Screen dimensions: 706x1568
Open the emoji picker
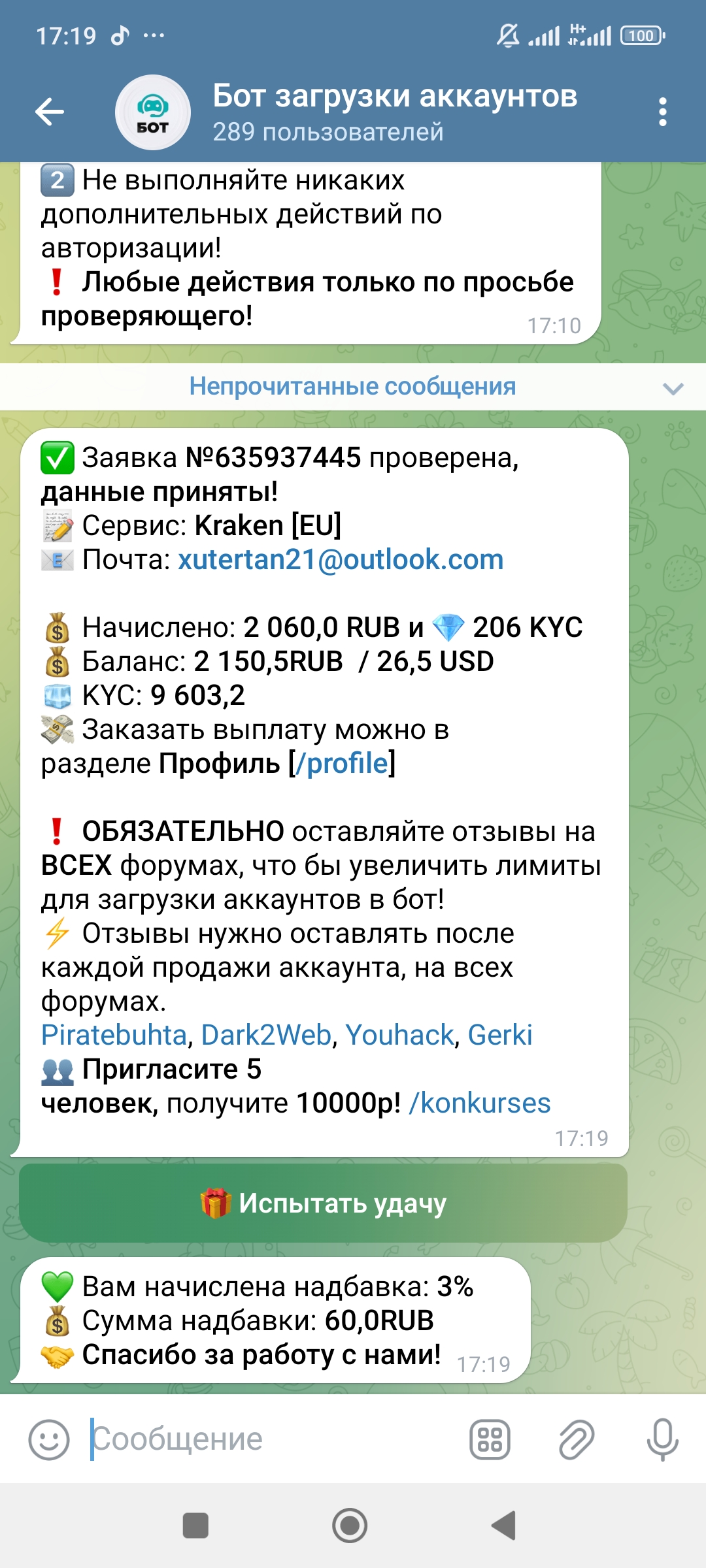[x=49, y=1439]
